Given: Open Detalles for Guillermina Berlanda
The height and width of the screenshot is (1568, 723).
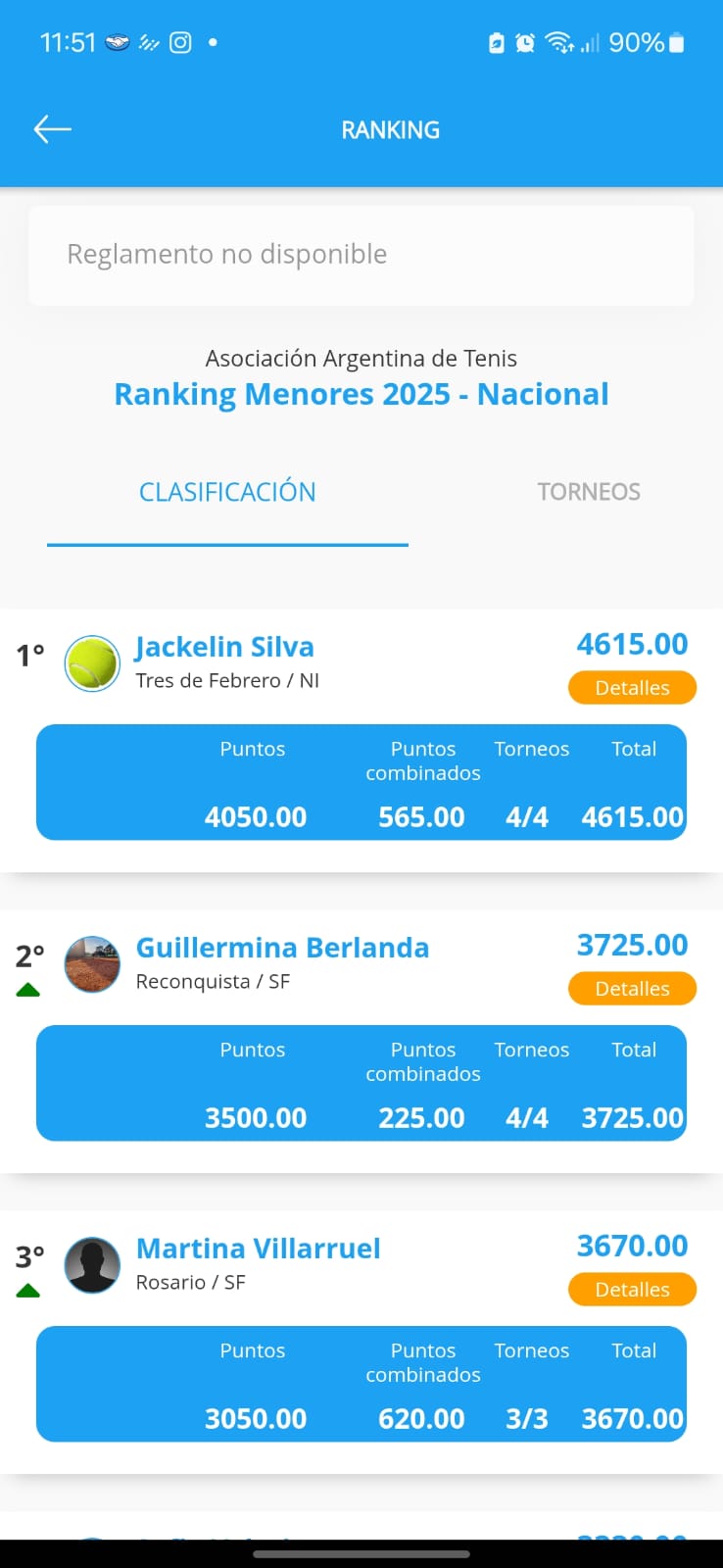Looking at the screenshot, I should pos(632,989).
